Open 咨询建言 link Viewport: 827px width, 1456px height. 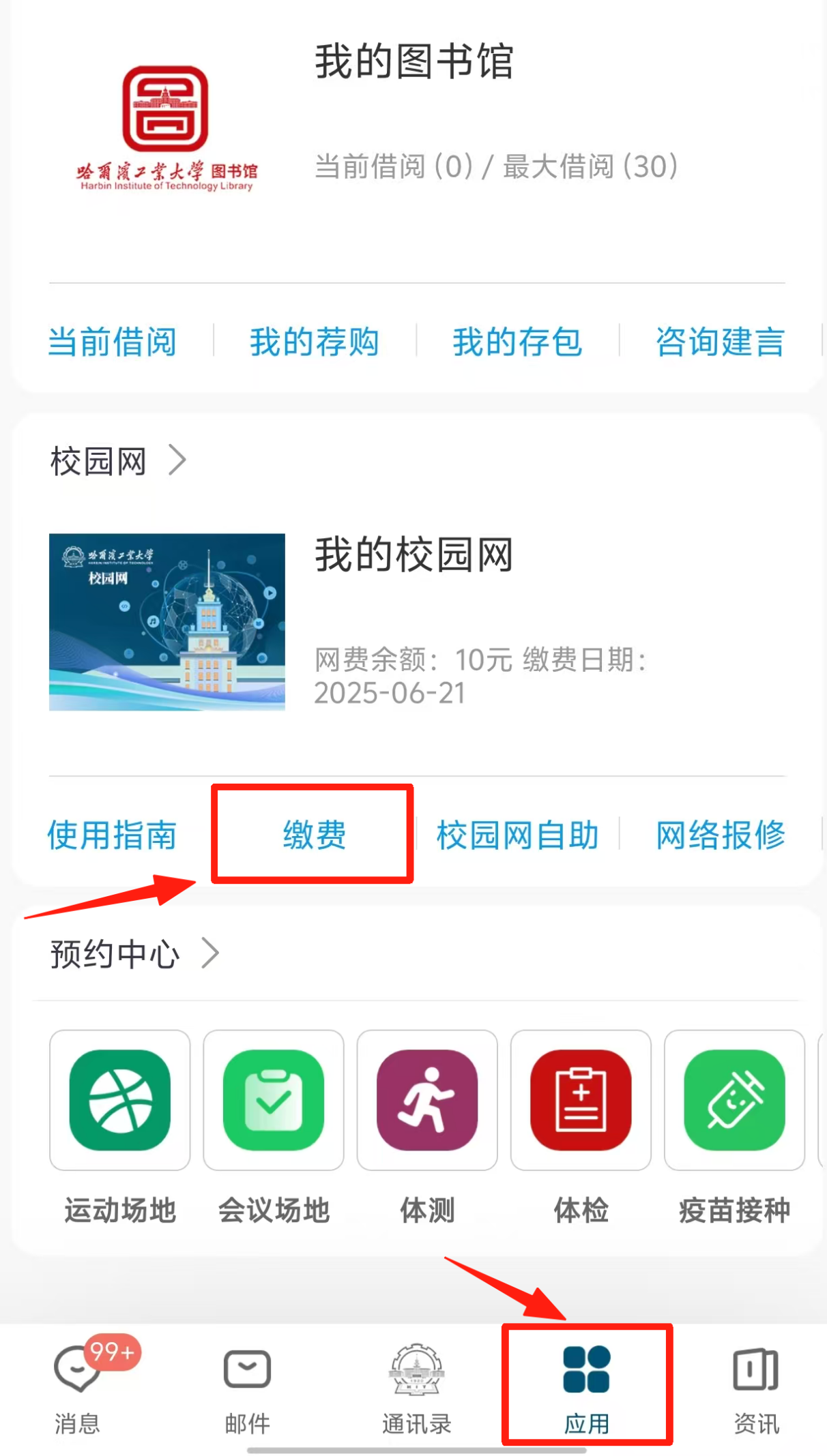tap(720, 342)
